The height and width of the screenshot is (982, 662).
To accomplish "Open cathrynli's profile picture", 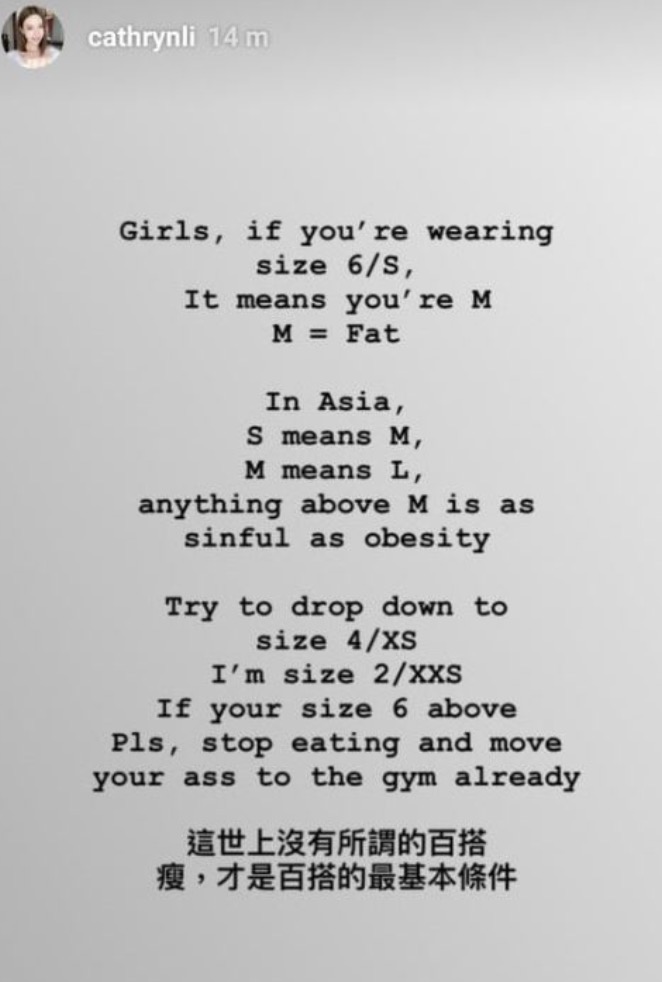I will click(x=33, y=37).
